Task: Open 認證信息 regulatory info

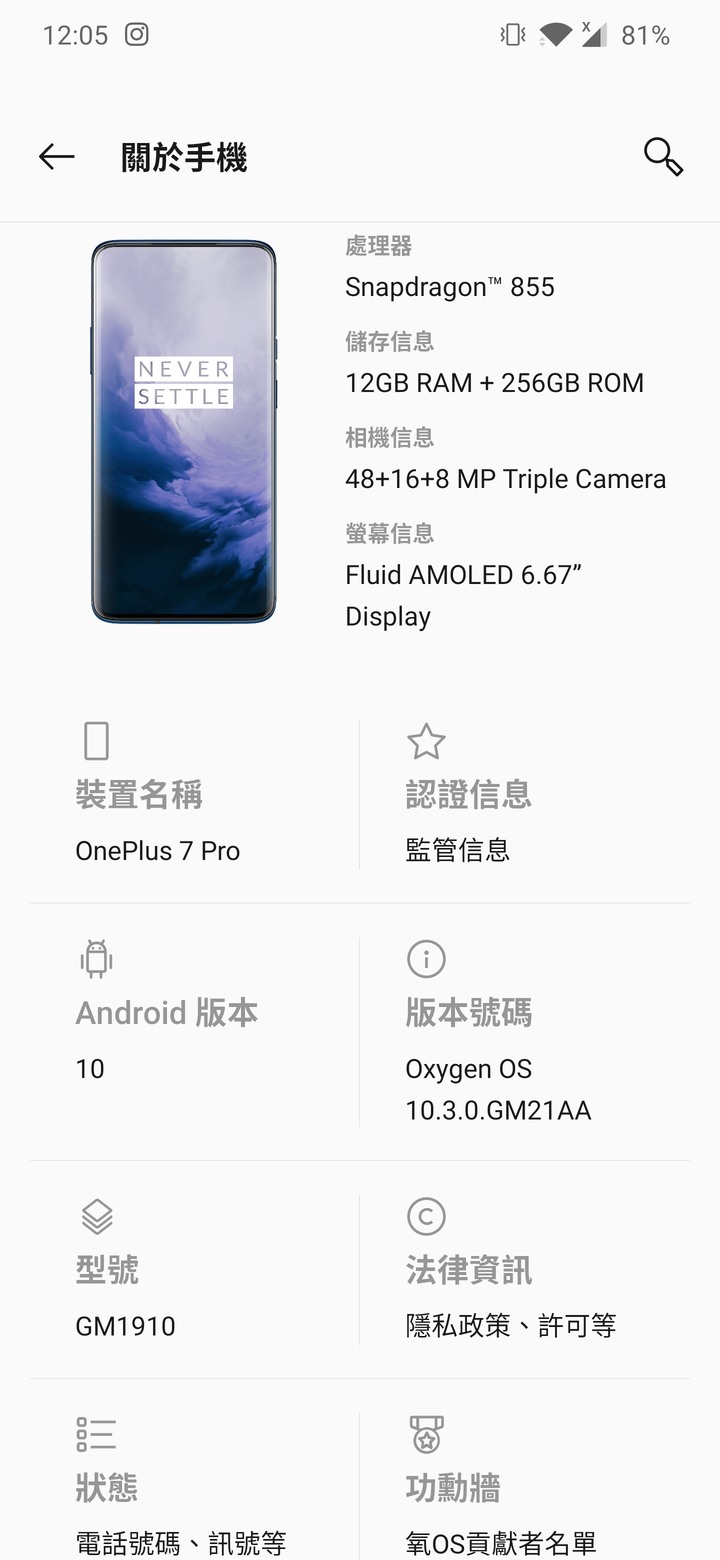Action: (525, 793)
